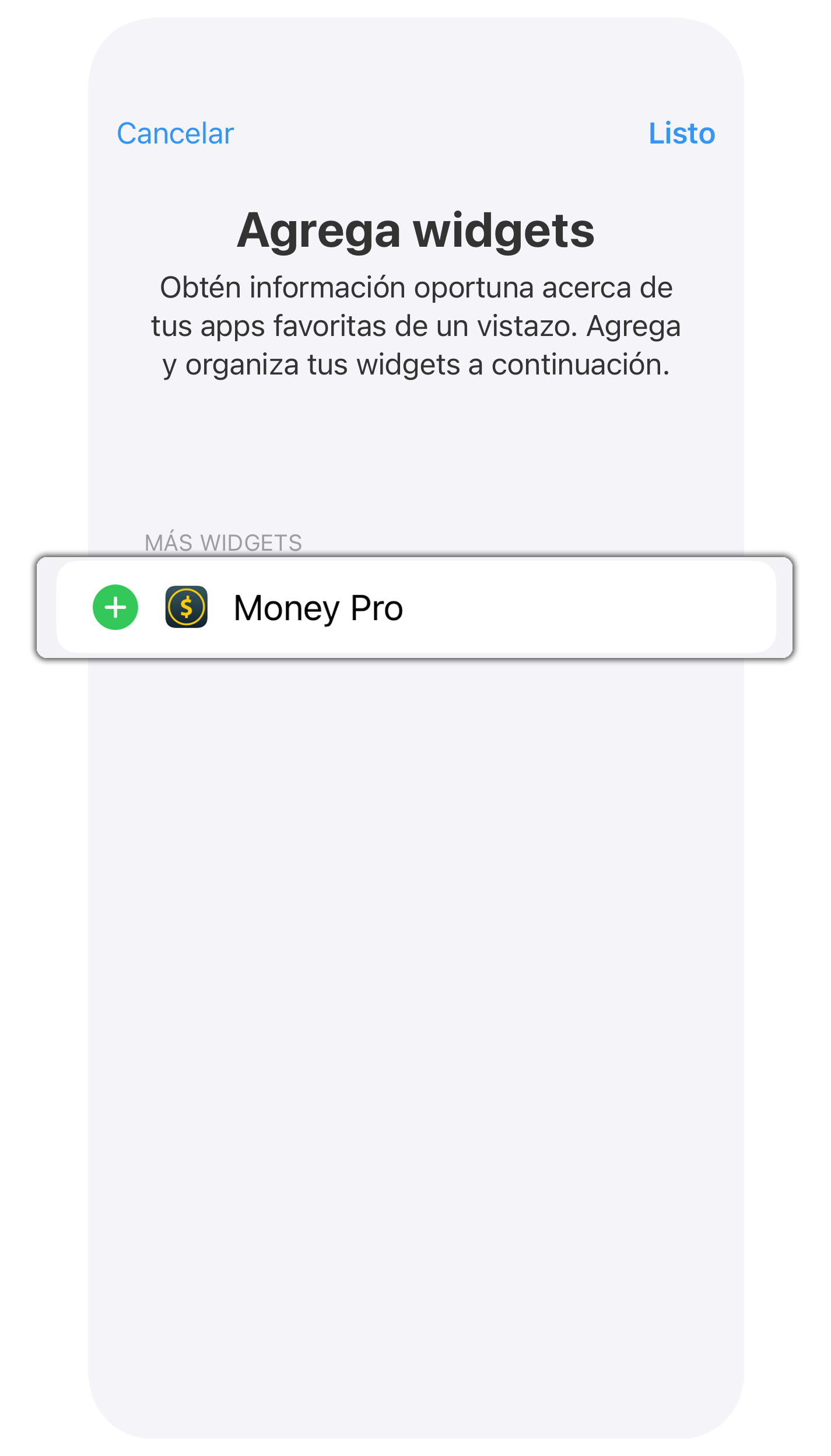This screenshot has width=831, height=1456.
Task: Choose the dollar icon beside Money Pro label
Action: 185,607
